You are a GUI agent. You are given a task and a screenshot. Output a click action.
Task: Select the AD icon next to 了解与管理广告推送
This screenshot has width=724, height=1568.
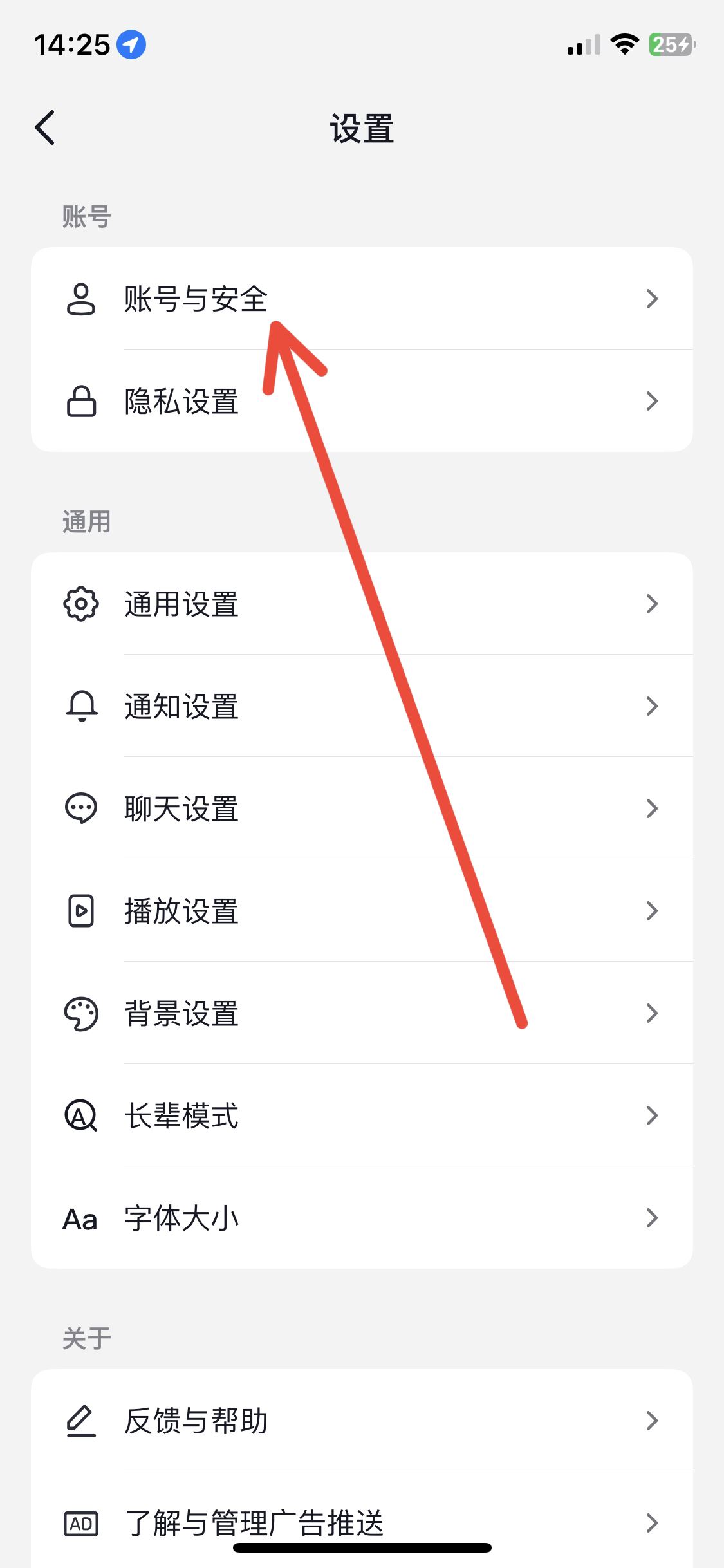tap(80, 1524)
